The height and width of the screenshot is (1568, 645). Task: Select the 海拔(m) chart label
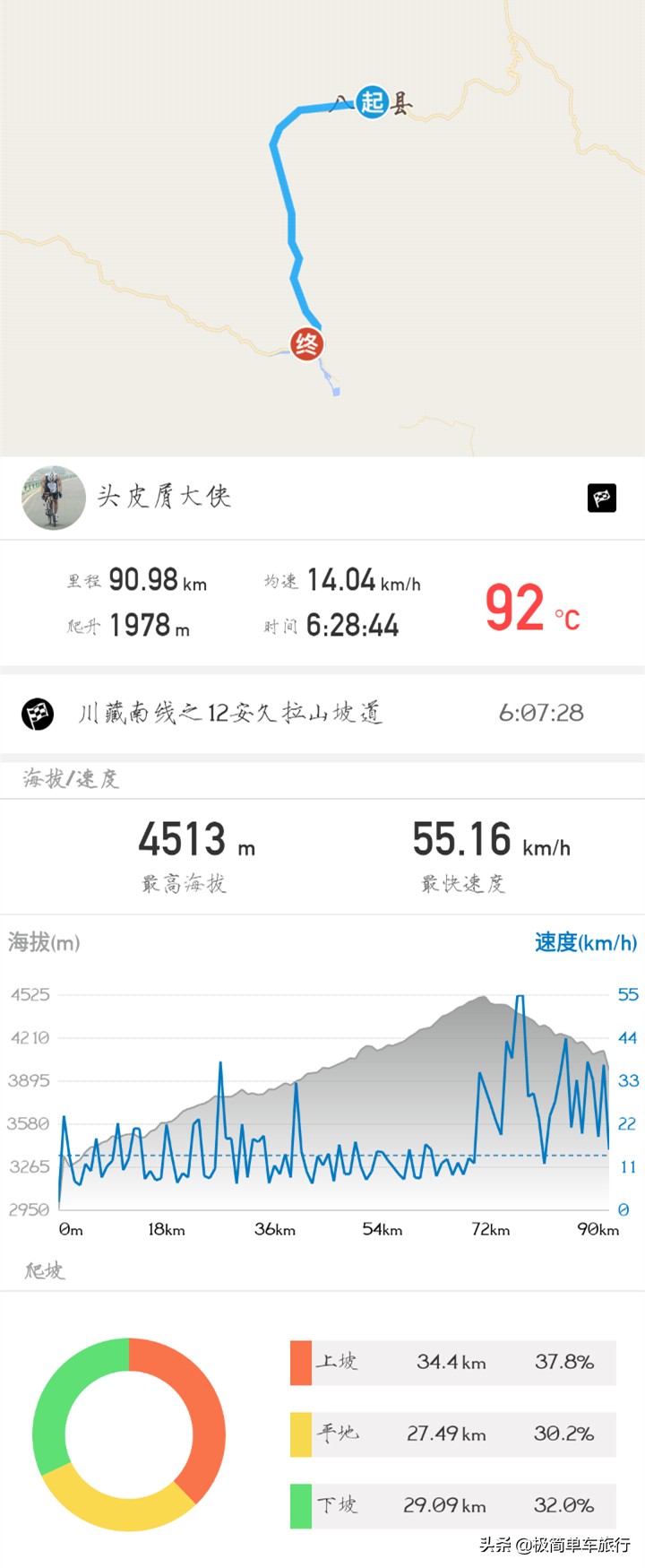(43, 943)
